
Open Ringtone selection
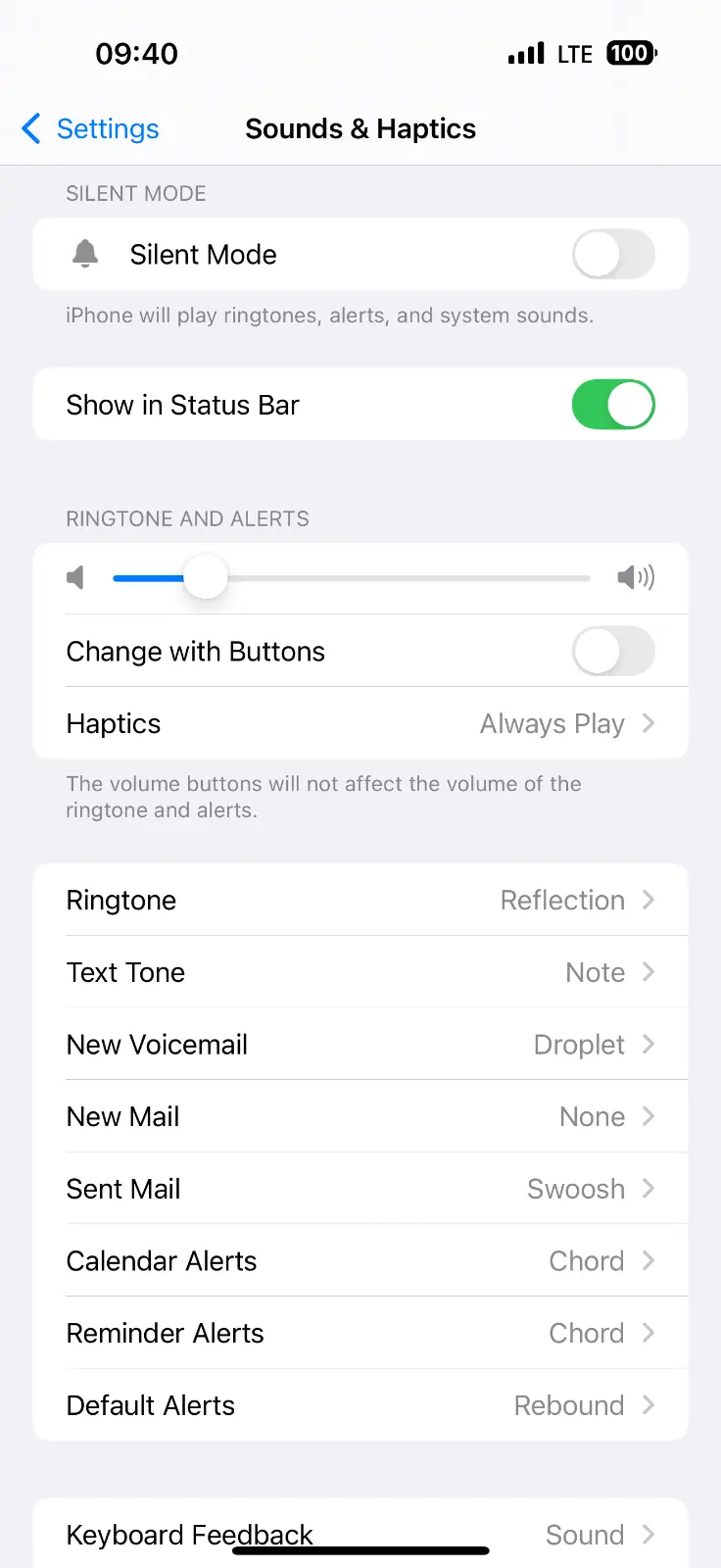(x=360, y=900)
